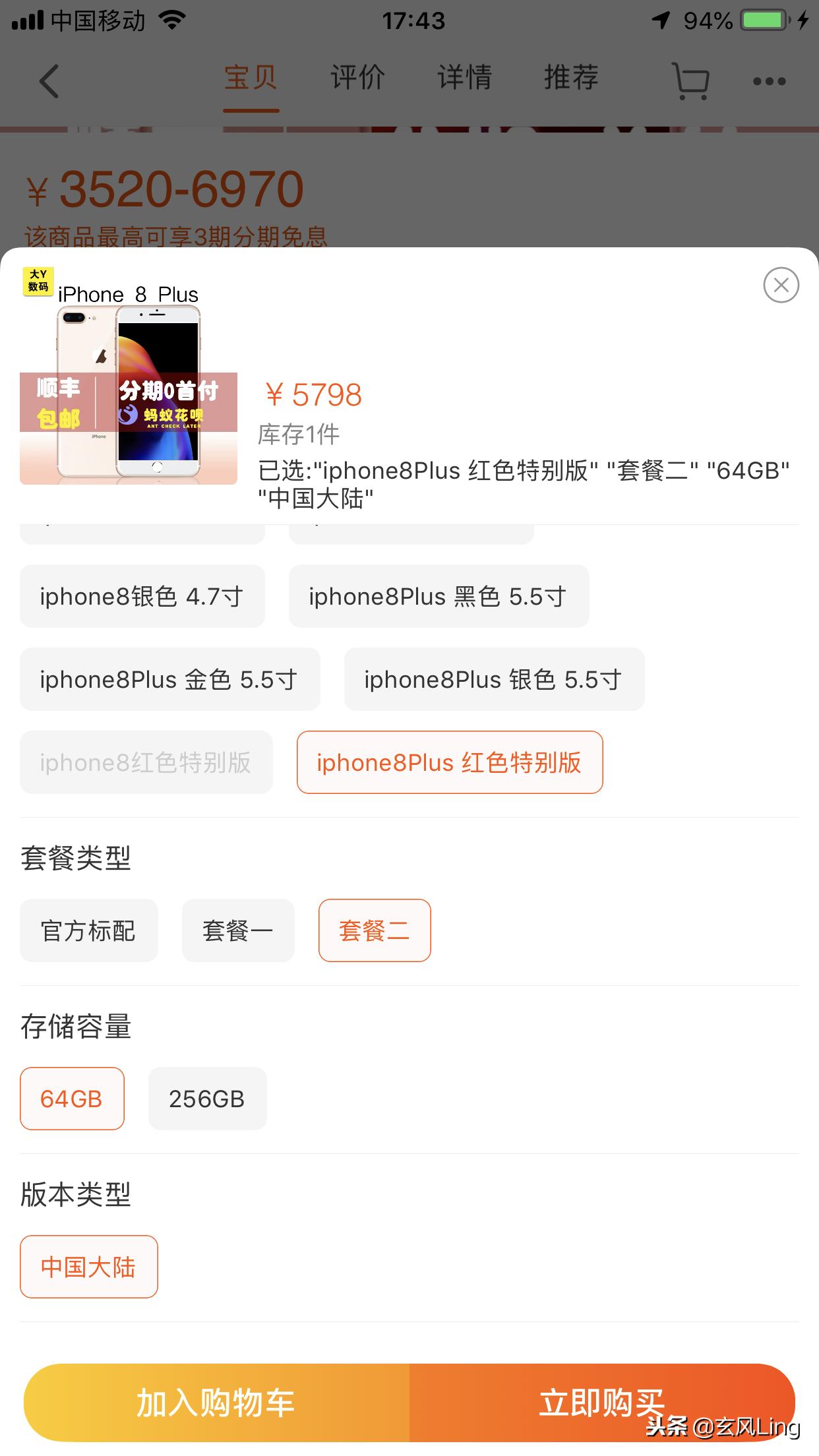Select the 套餐一 package option
The height and width of the screenshot is (1456, 819).
tap(237, 930)
